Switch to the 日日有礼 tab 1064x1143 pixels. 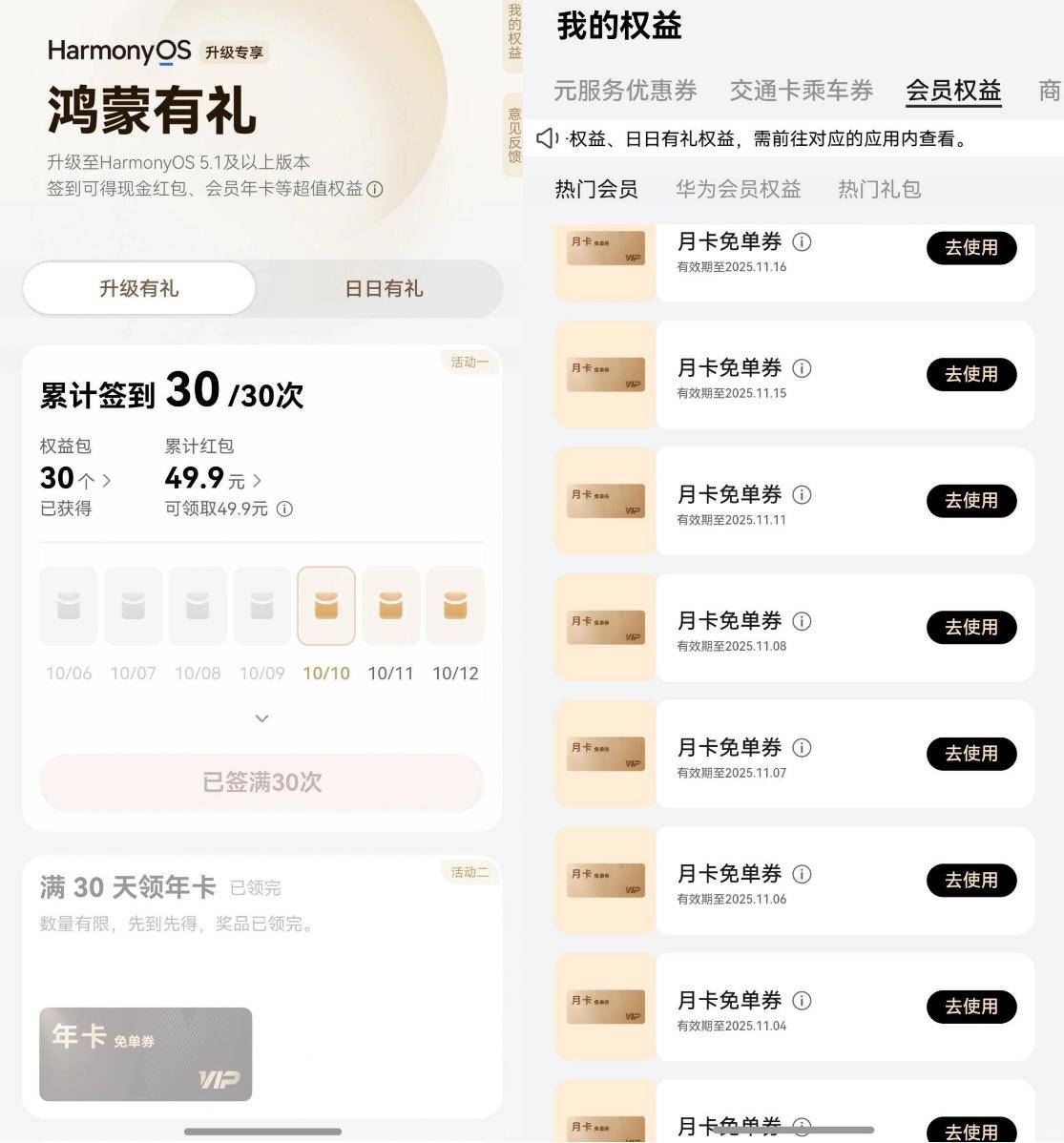(x=383, y=288)
